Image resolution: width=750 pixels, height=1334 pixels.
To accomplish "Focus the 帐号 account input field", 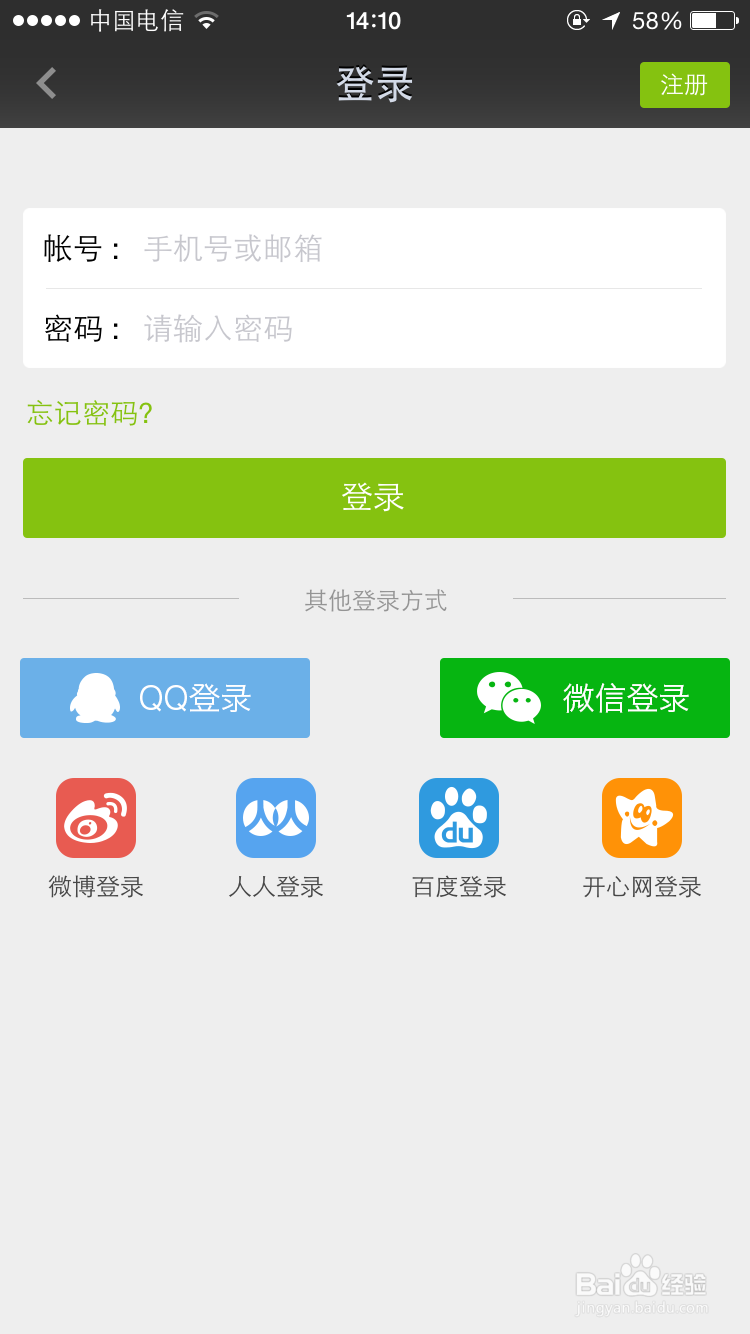I will [374, 248].
